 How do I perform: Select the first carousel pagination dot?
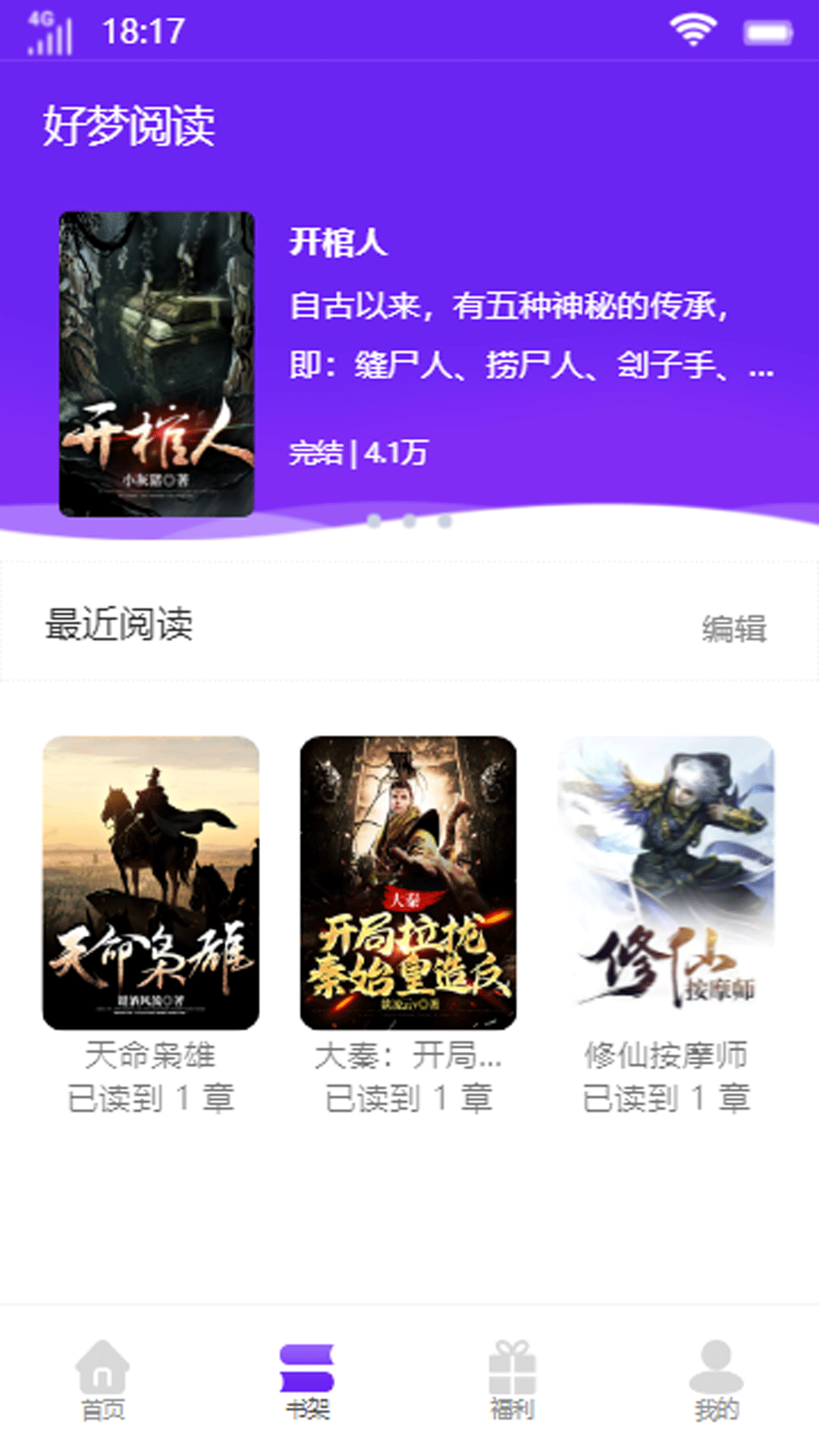[x=375, y=522]
